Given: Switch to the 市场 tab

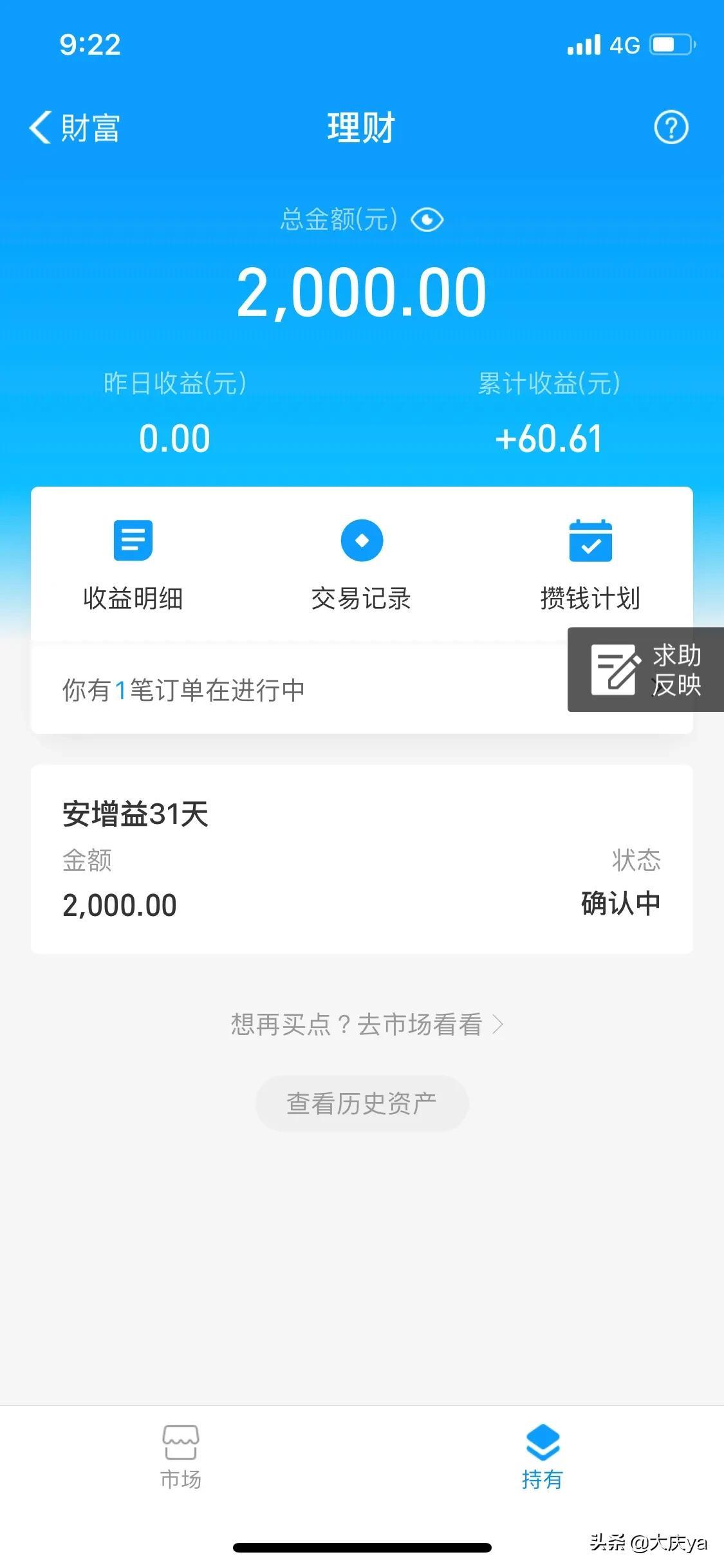Looking at the screenshot, I should (x=181, y=1457).
